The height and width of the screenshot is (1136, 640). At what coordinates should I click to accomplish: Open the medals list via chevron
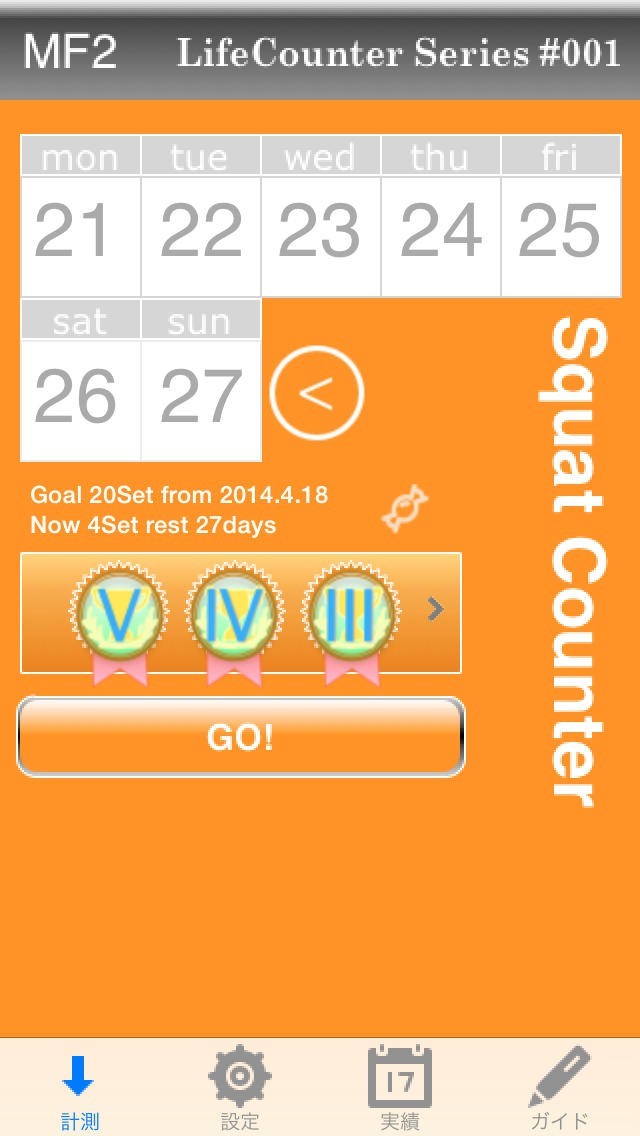tap(435, 609)
